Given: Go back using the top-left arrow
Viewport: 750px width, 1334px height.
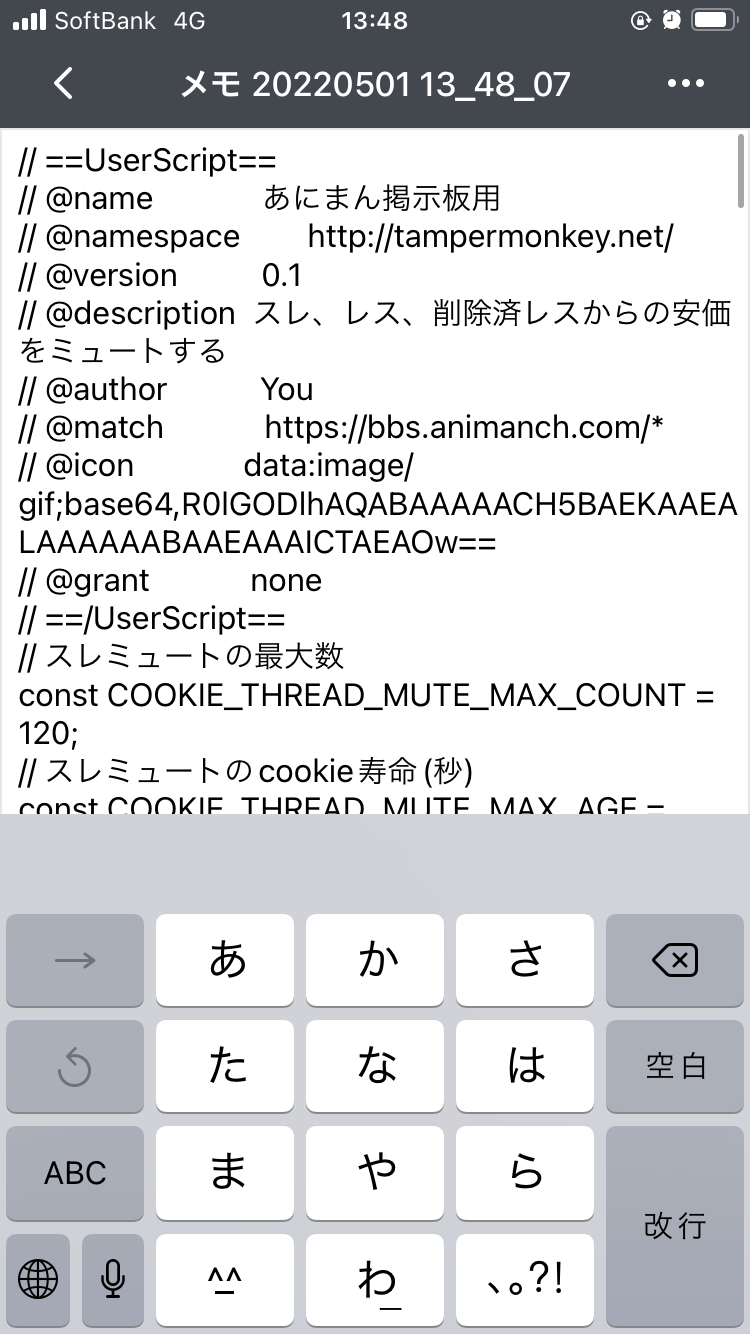Looking at the screenshot, I should click(63, 84).
